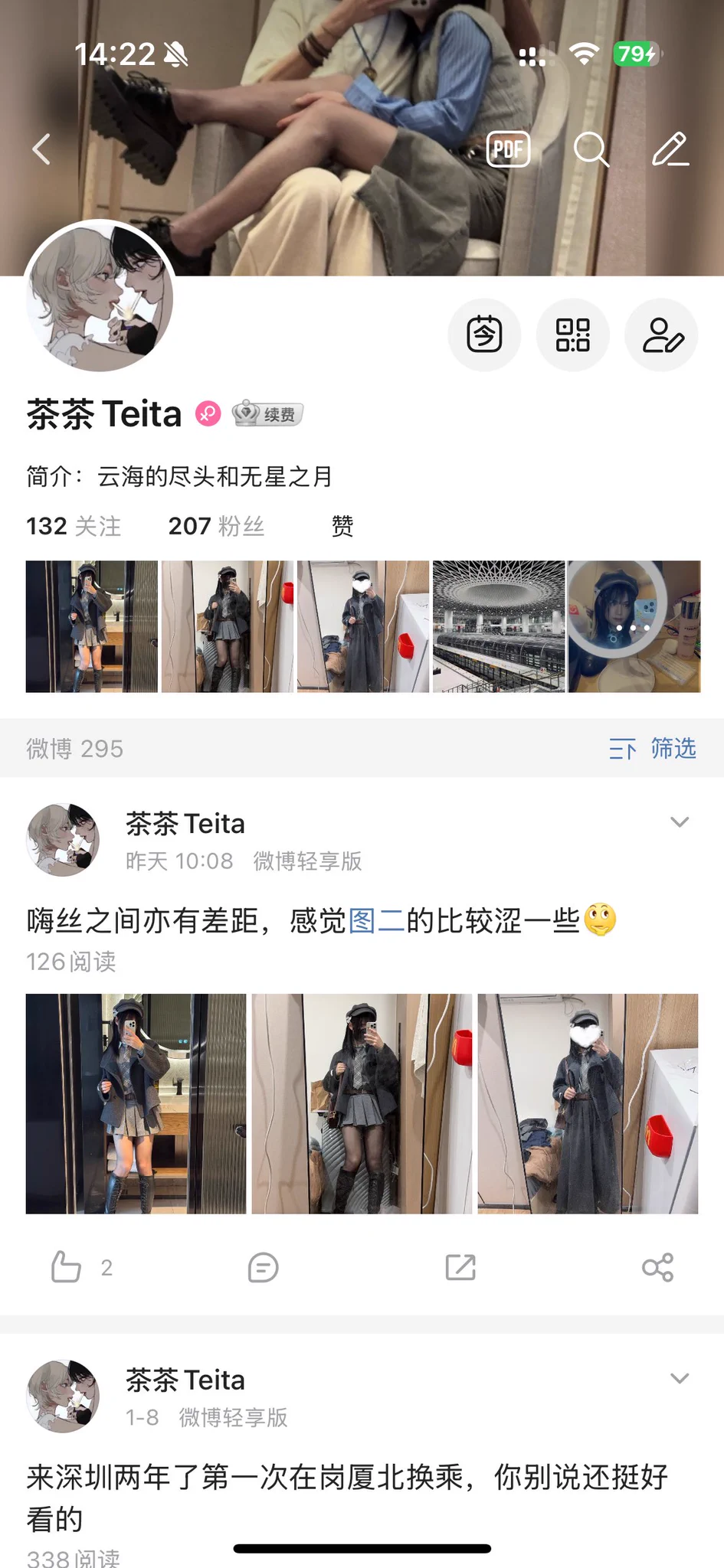The height and width of the screenshot is (1568, 724).
Task: Comment on the 昨天 10:08 post
Action: pos(263,1267)
